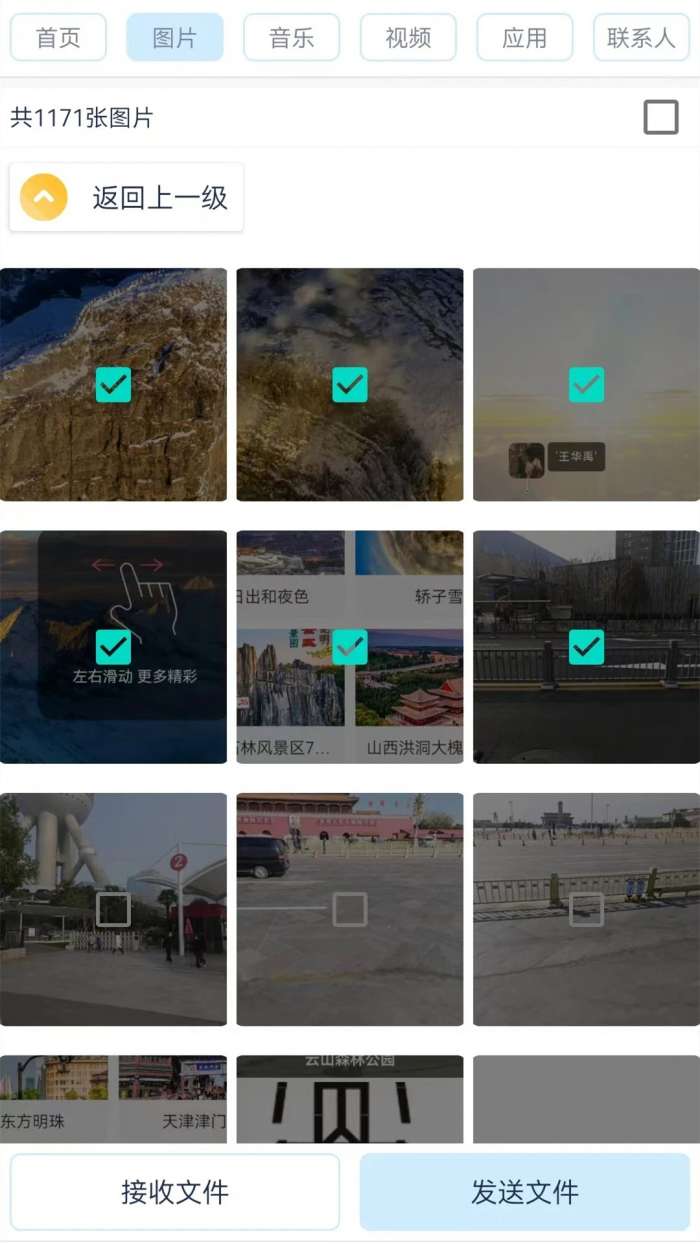
Task: Go to the 应用 tab
Action: tap(524, 38)
